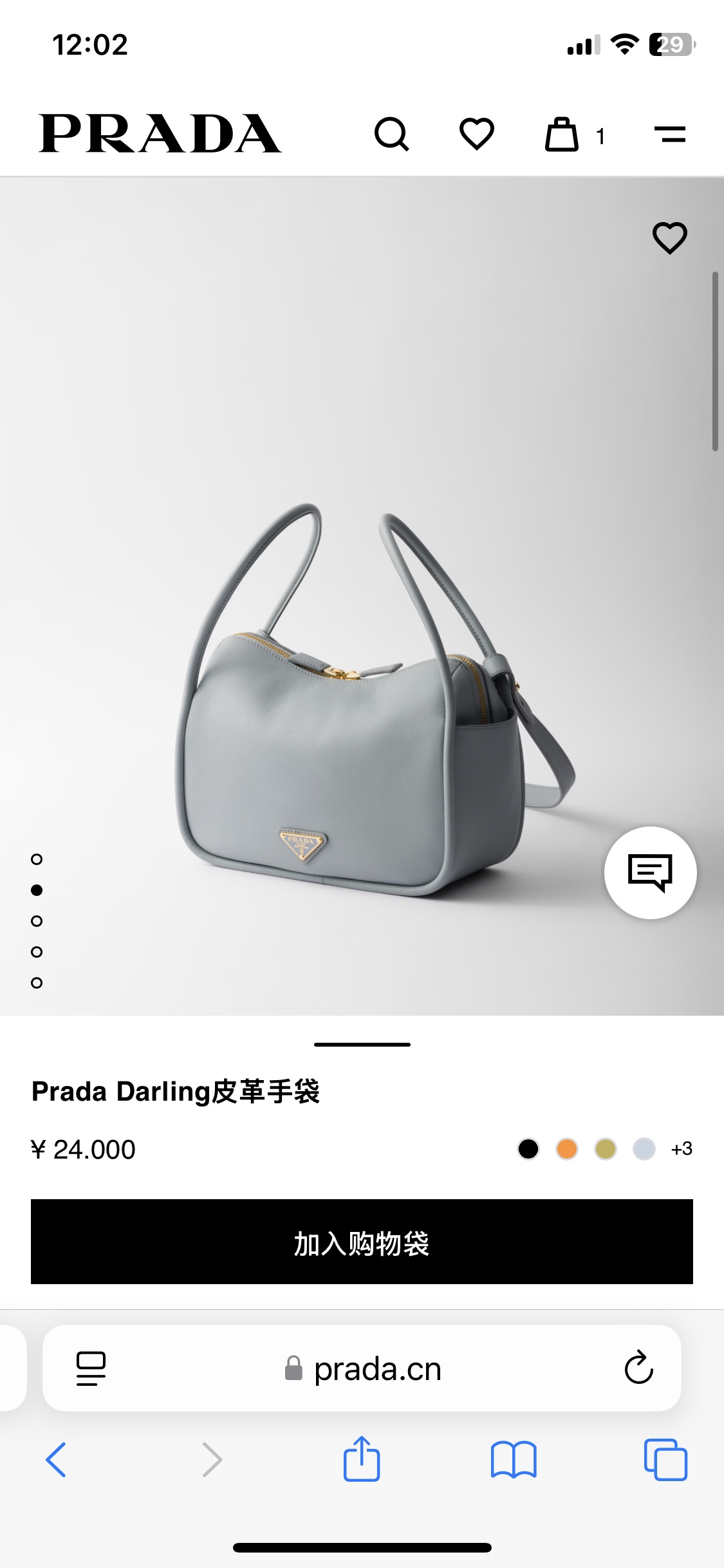Open the shopping bag with 1 item
This screenshot has height=1568, width=724.
coord(562,135)
